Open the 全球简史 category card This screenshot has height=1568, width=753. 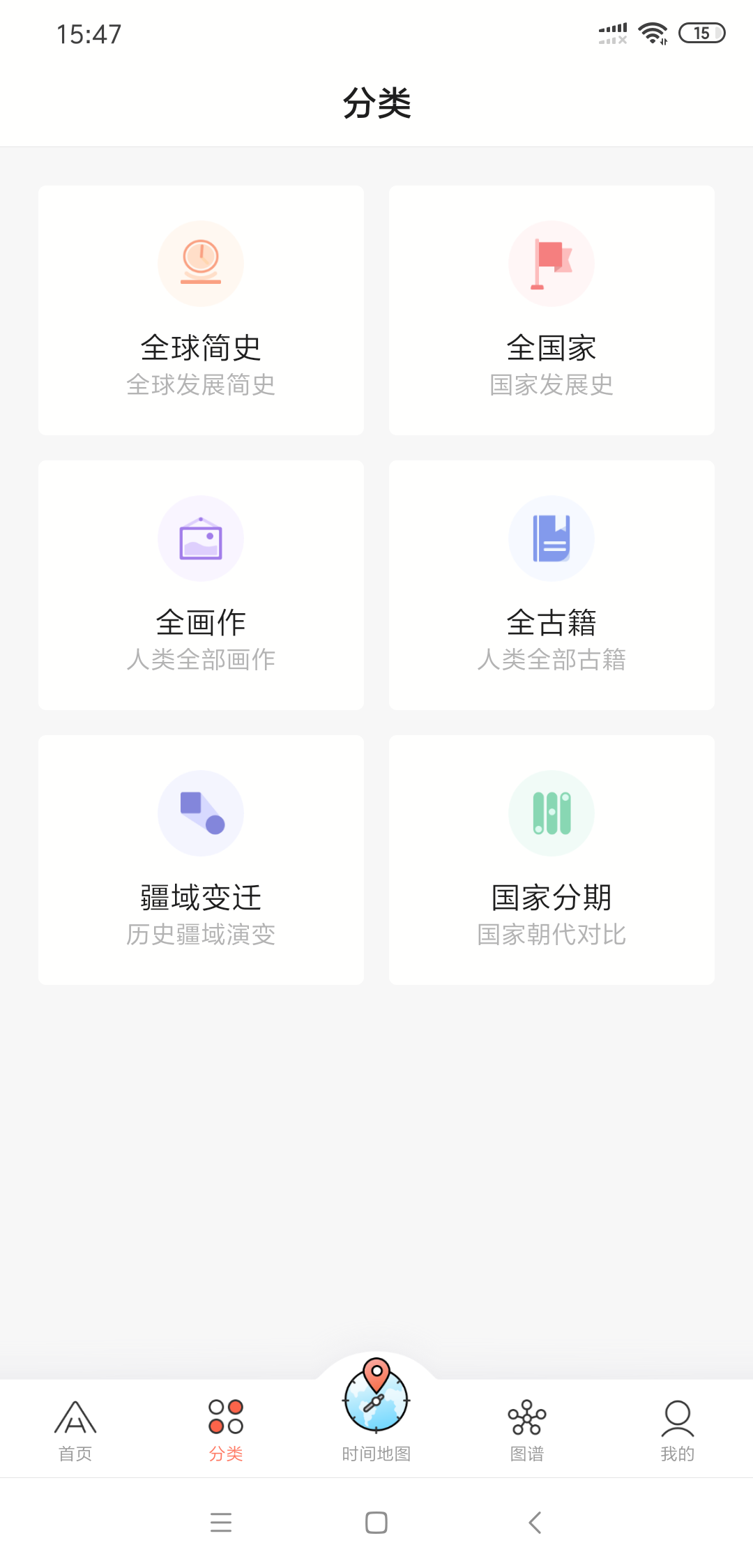point(201,310)
